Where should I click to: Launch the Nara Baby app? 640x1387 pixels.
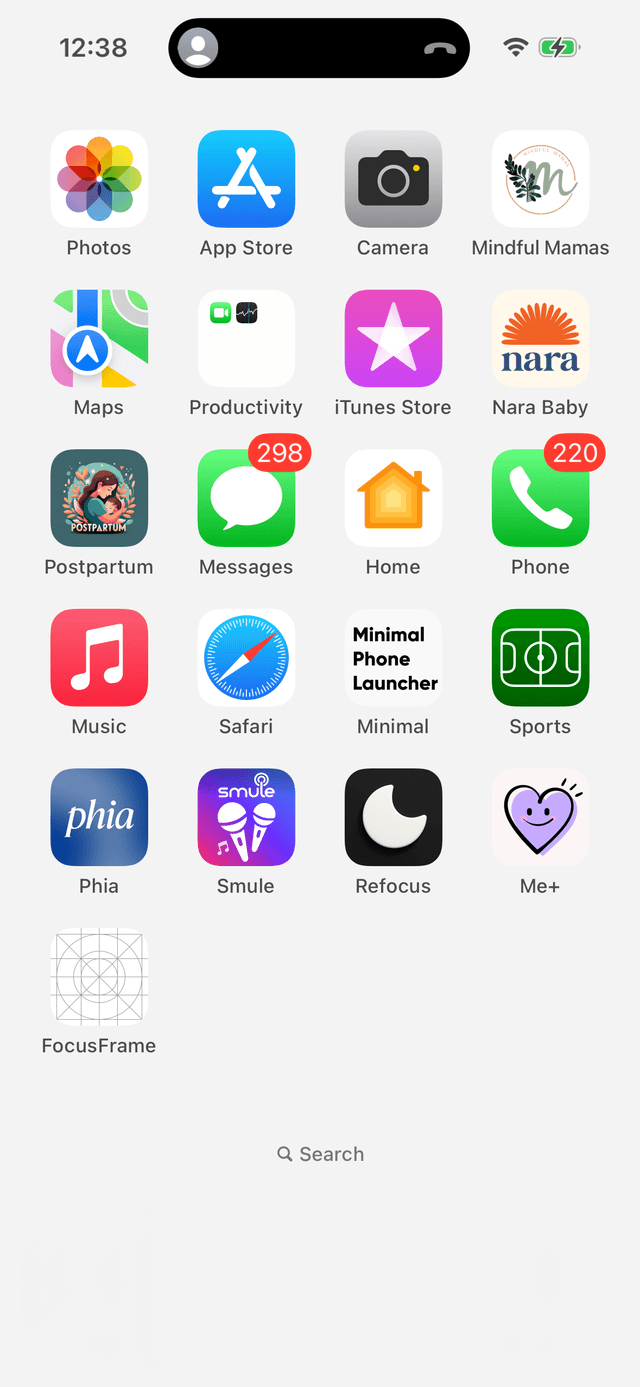tap(540, 338)
